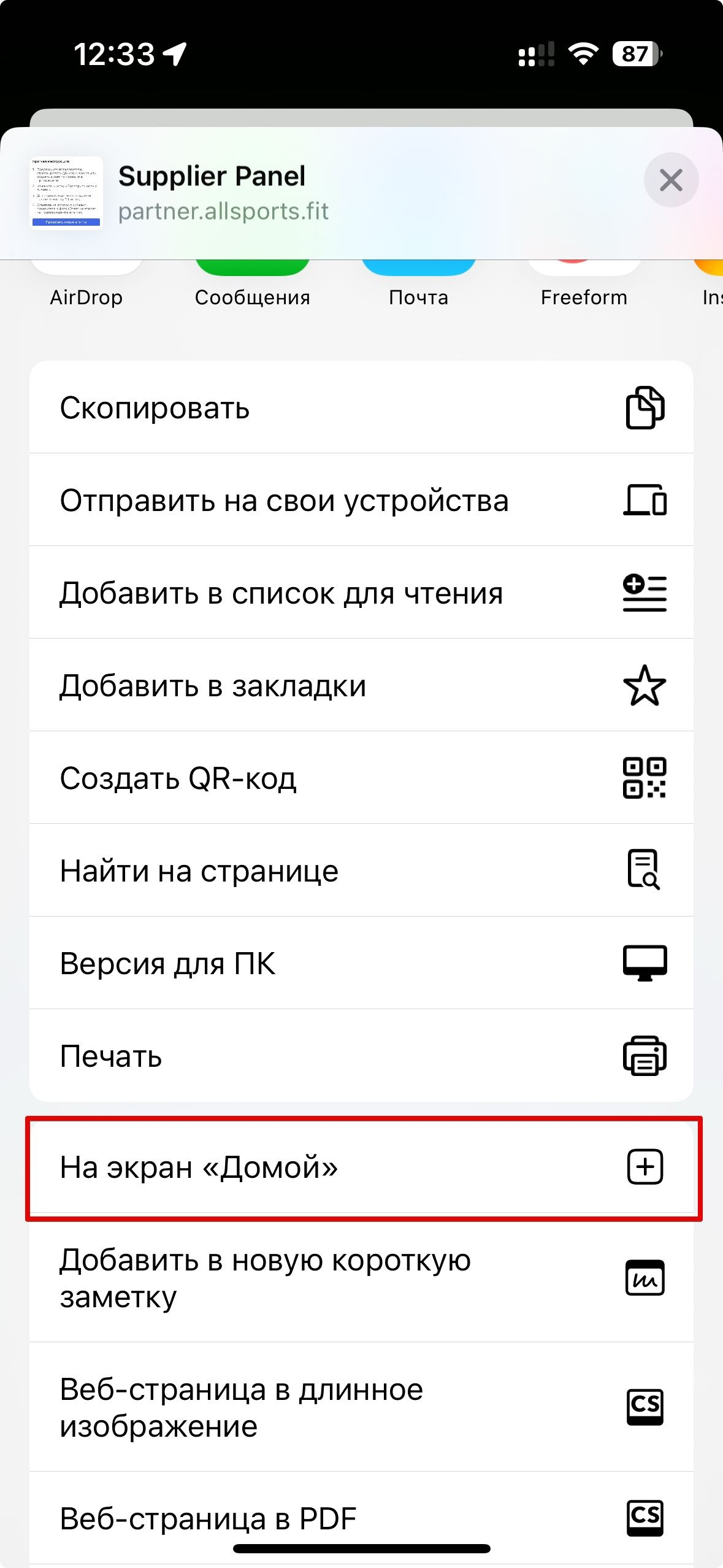Screen dimensions: 723x1568
Task: Choose Отправить на свои устройства
Action: pos(361,501)
